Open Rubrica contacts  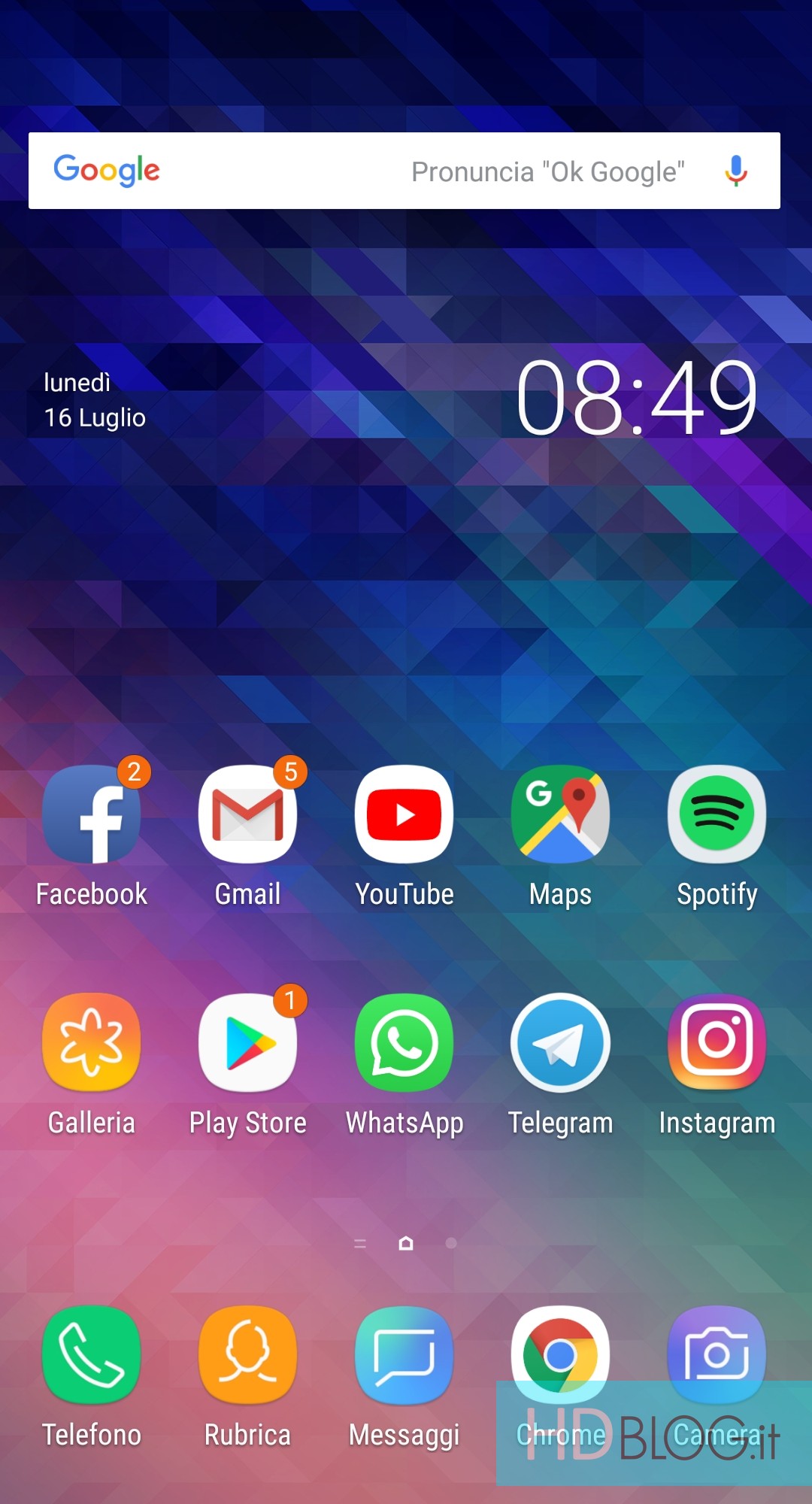pyautogui.click(x=247, y=1355)
